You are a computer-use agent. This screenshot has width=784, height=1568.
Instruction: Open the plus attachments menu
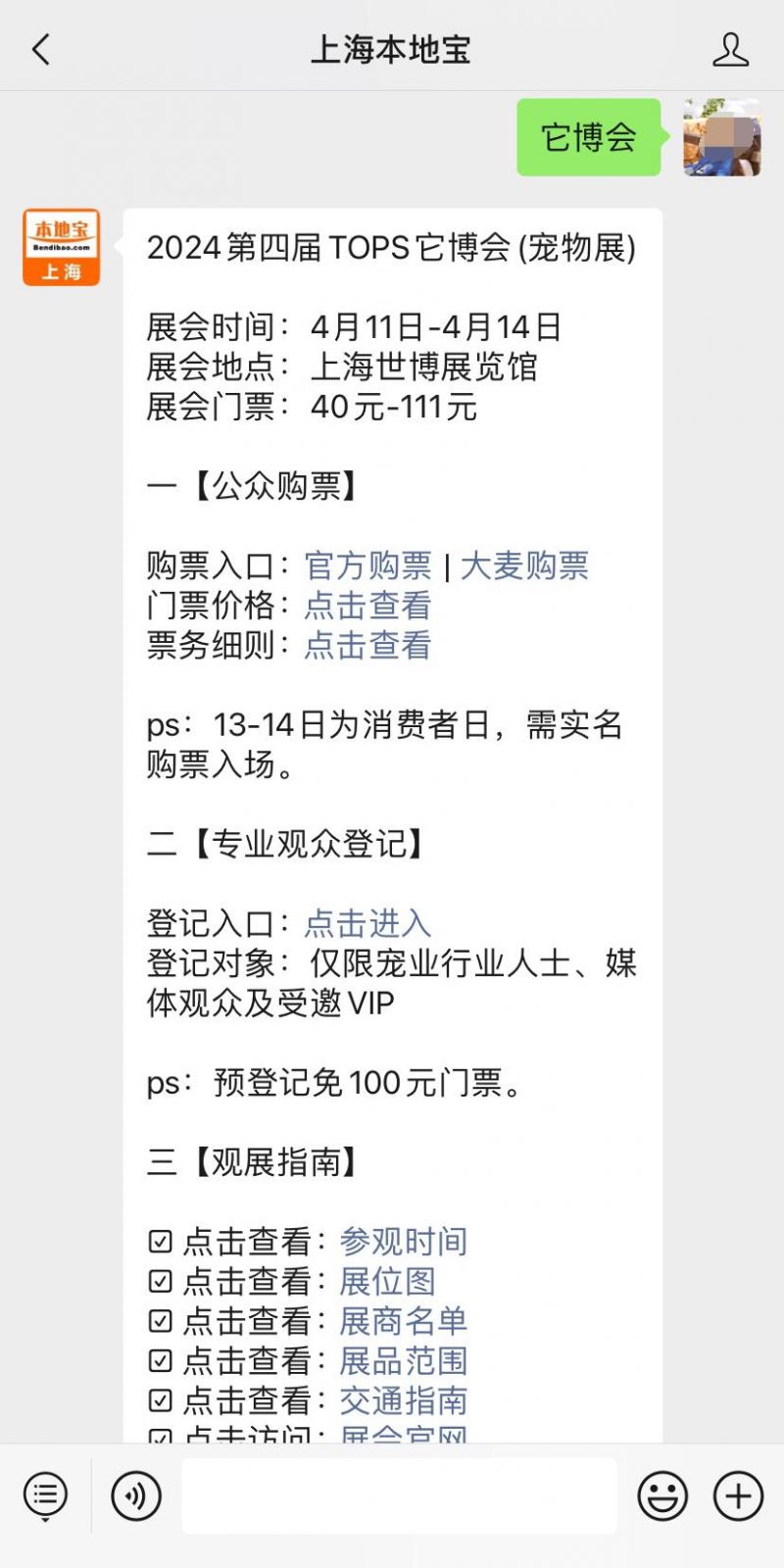point(738,1496)
